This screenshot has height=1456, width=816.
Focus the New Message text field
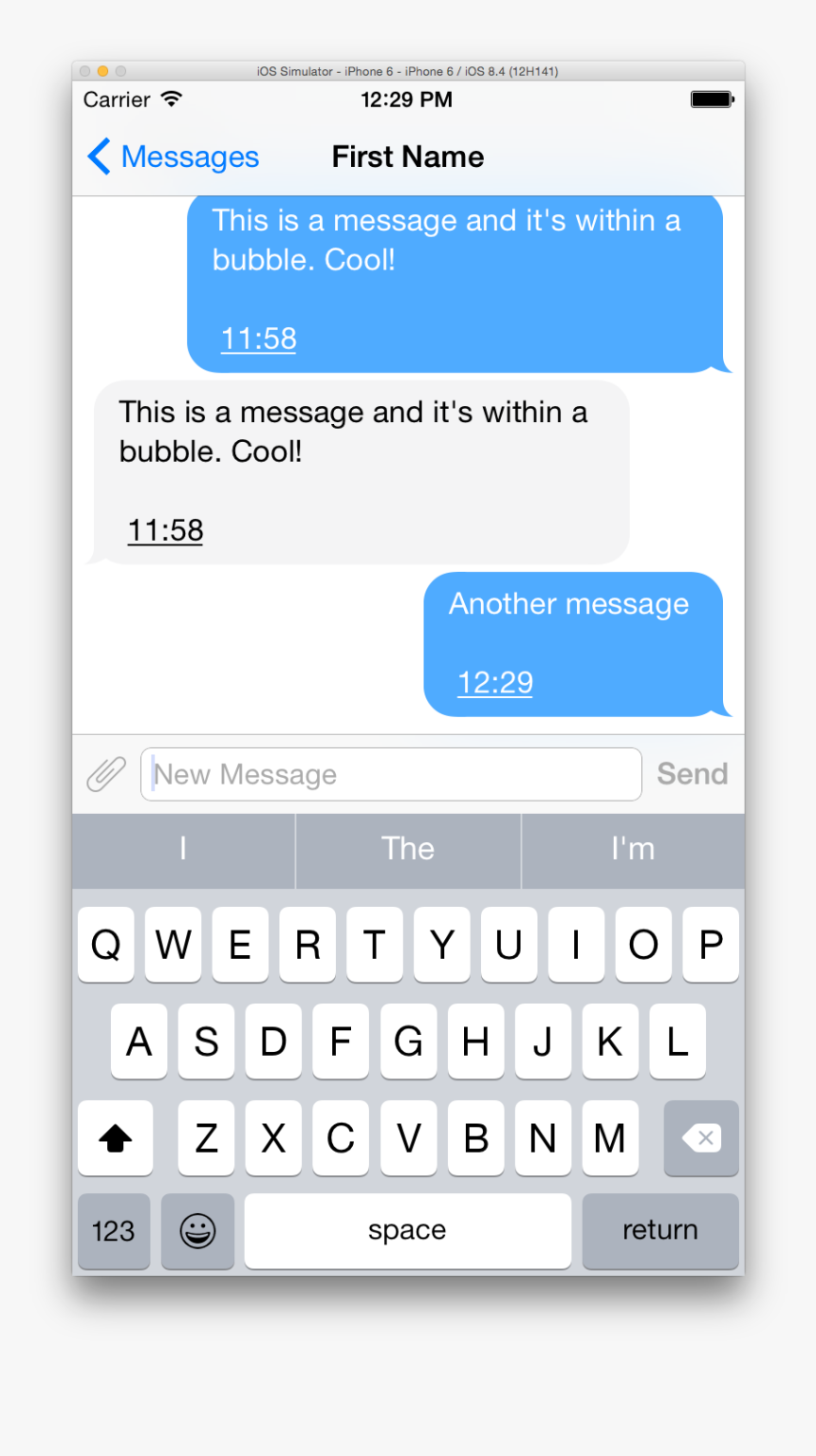(x=391, y=774)
